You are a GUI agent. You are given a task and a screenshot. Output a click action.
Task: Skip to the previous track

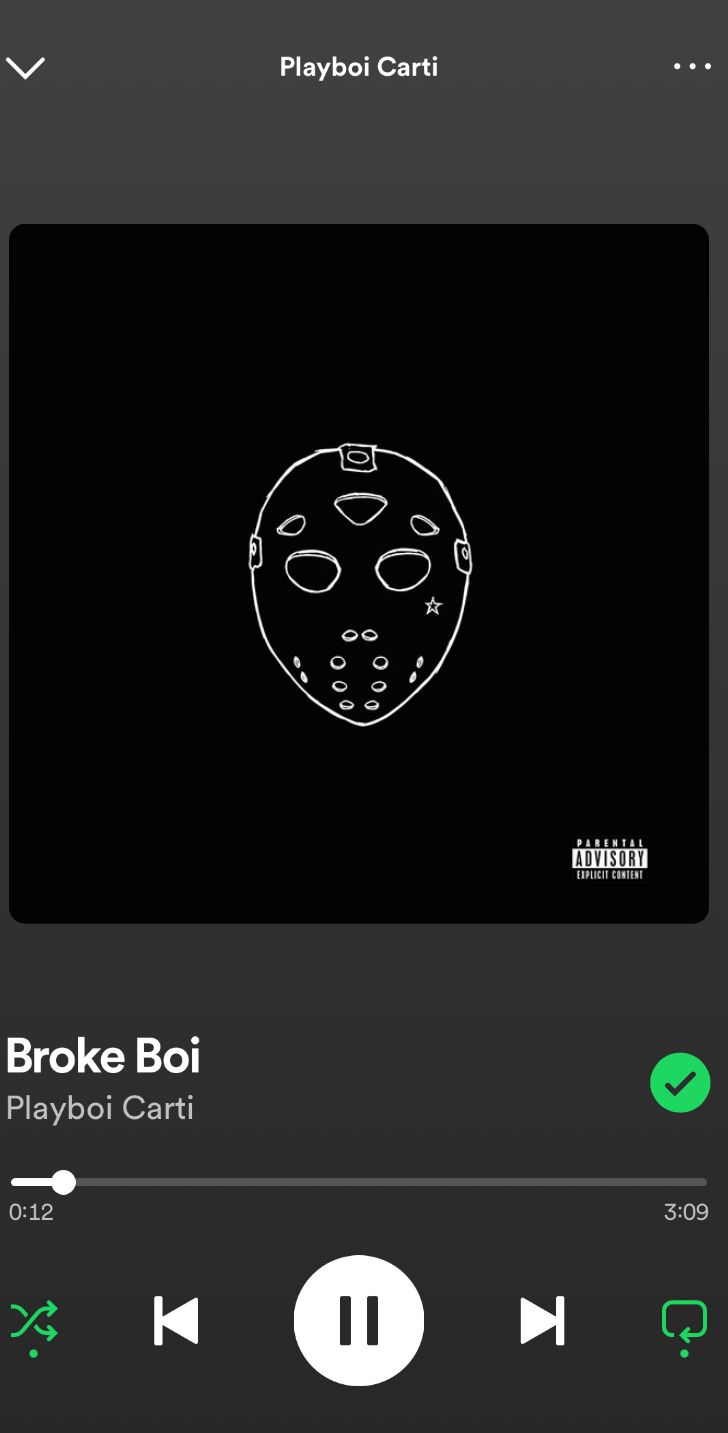point(176,1321)
